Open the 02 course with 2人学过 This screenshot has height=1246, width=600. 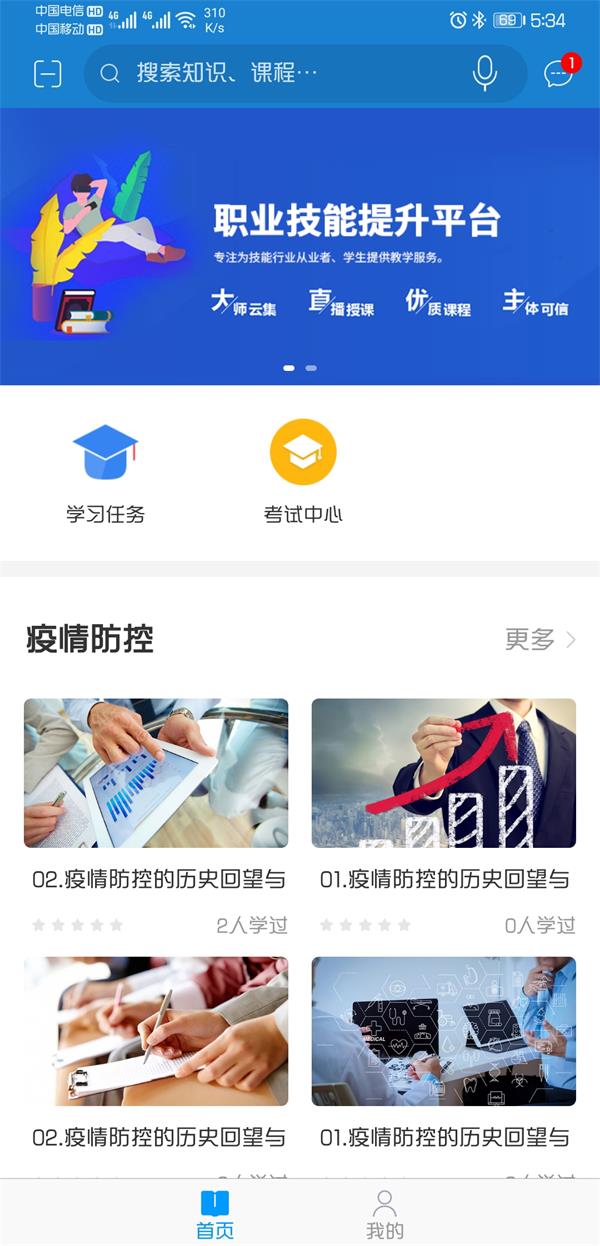(156, 773)
